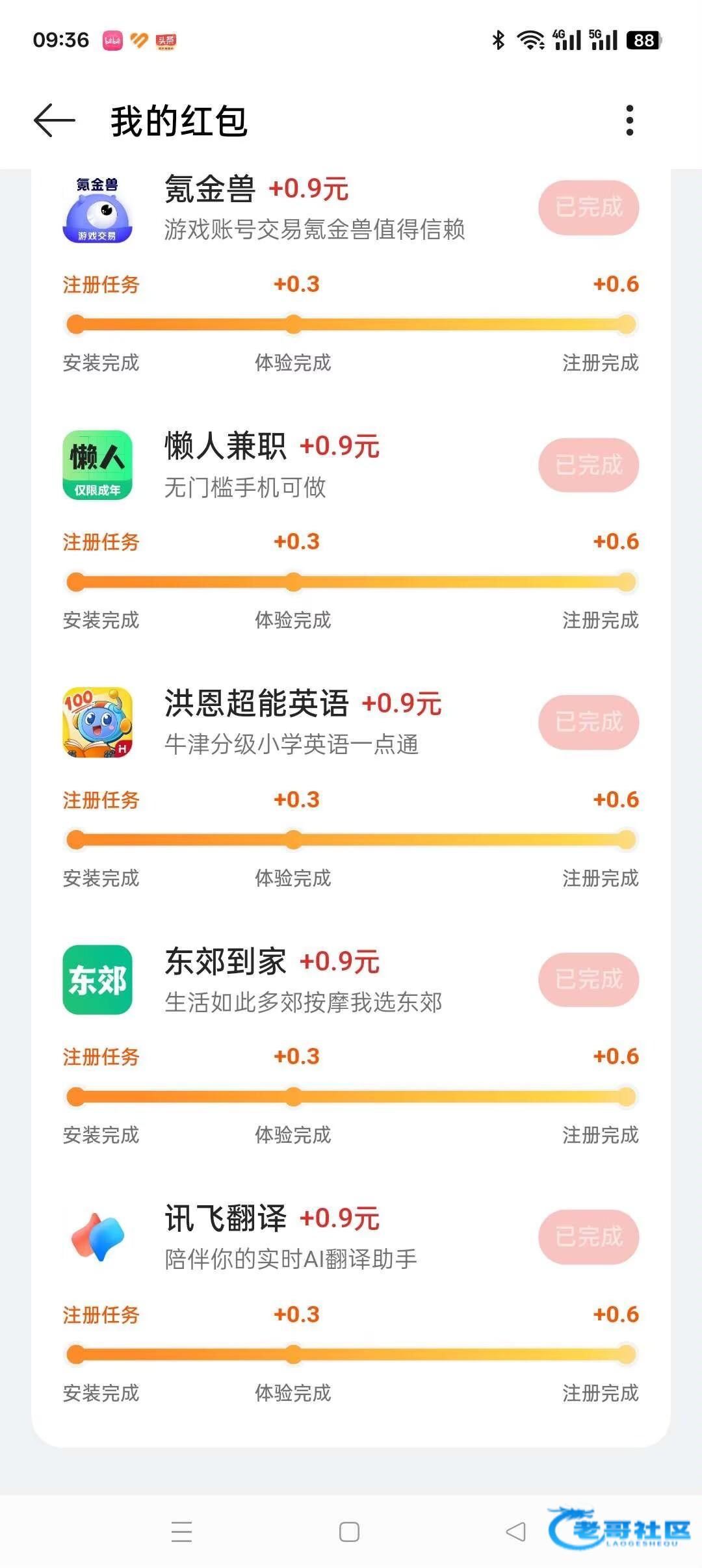The width and height of the screenshot is (702, 1568).
Task: Tap 已完成 button for 懒人兼职
Action: coord(588,465)
